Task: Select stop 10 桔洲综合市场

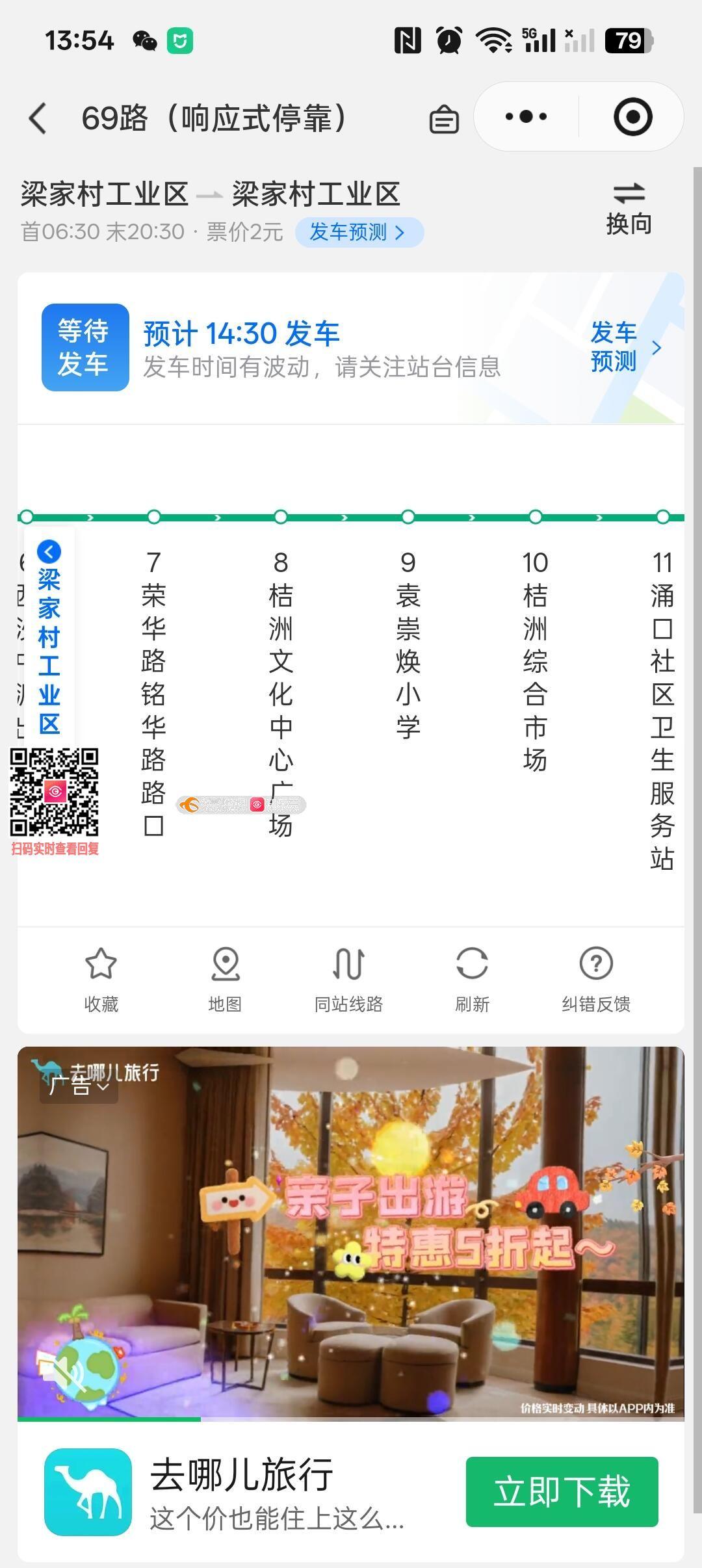Action: tap(535, 660)
